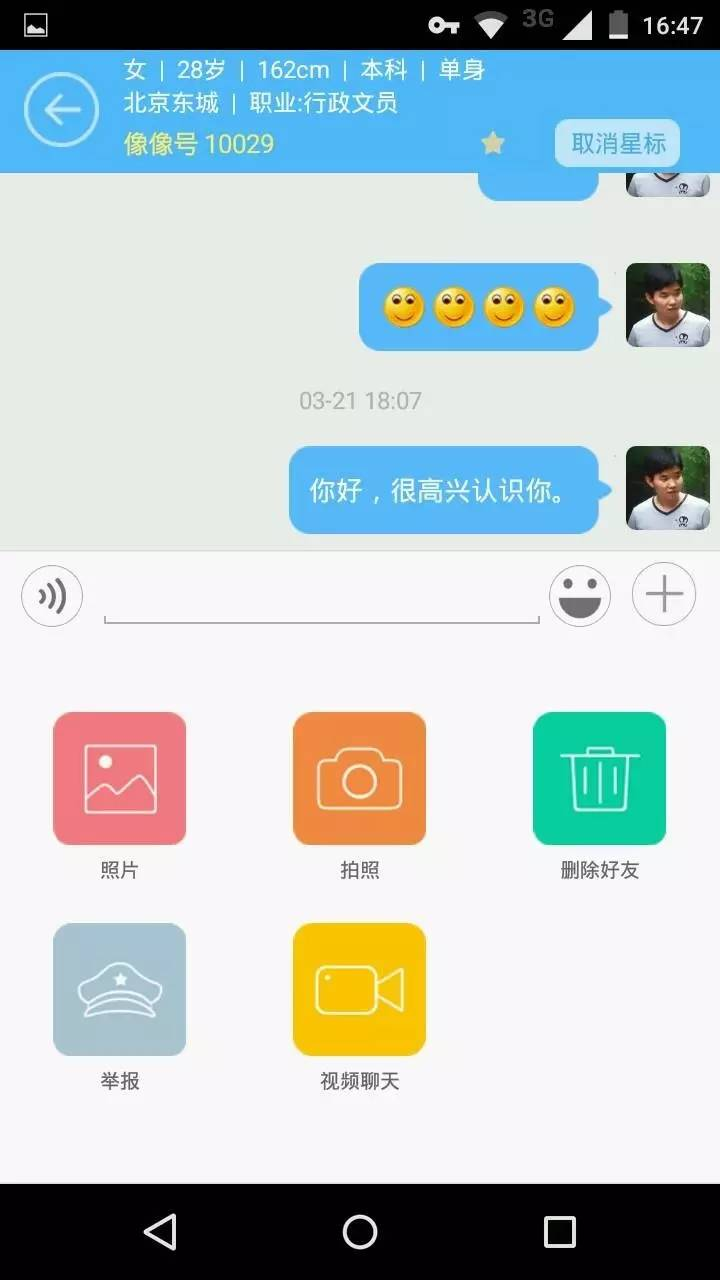Switch to voice message input
Screen dimensions: 720x1280
(x=52, y=597)
